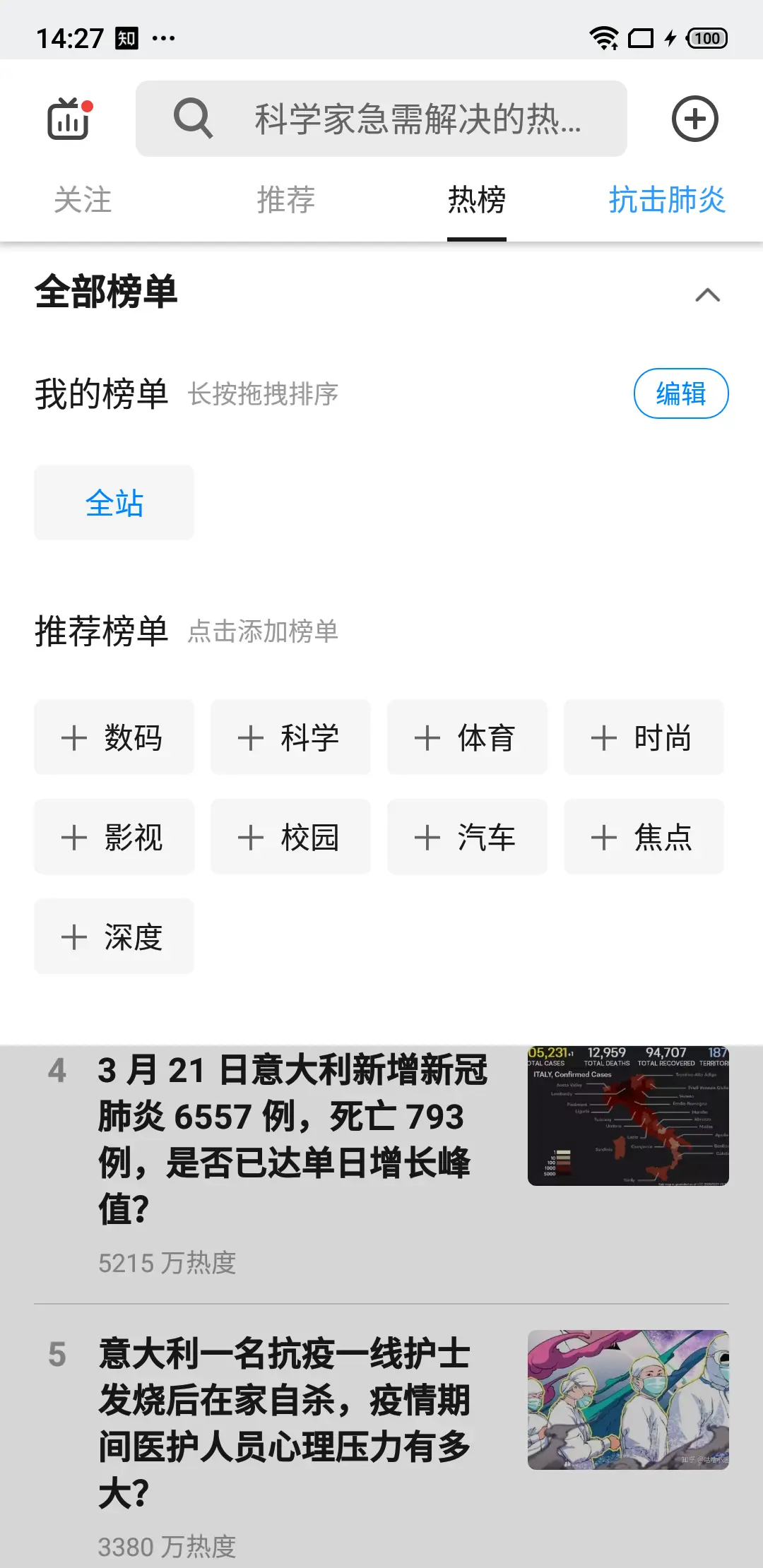This screenshot has width=763, height=1568.
Task: Add the 焦点 ranking list
Action: (644, 837)
